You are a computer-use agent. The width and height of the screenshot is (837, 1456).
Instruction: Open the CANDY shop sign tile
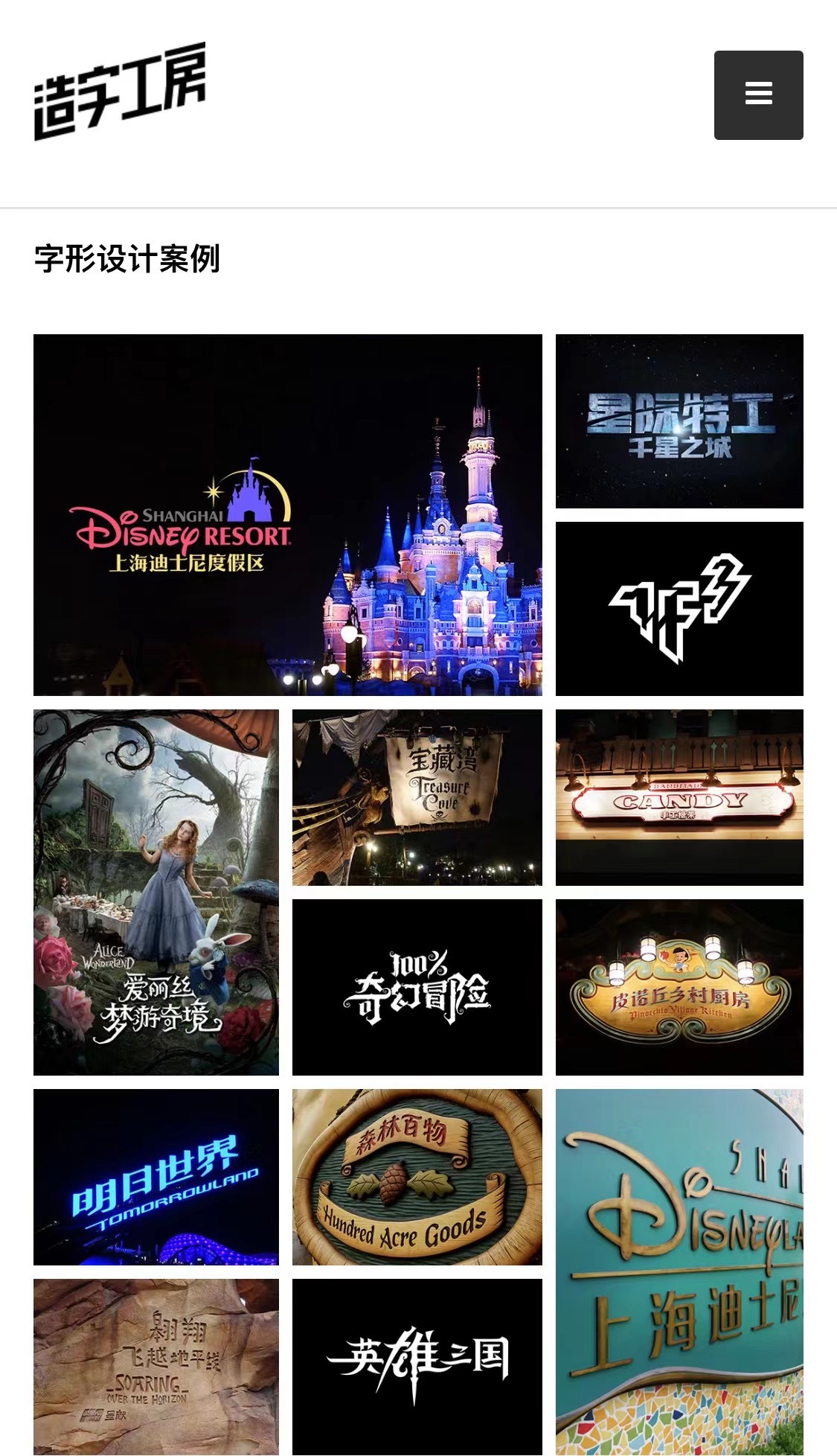pos(679,797)
